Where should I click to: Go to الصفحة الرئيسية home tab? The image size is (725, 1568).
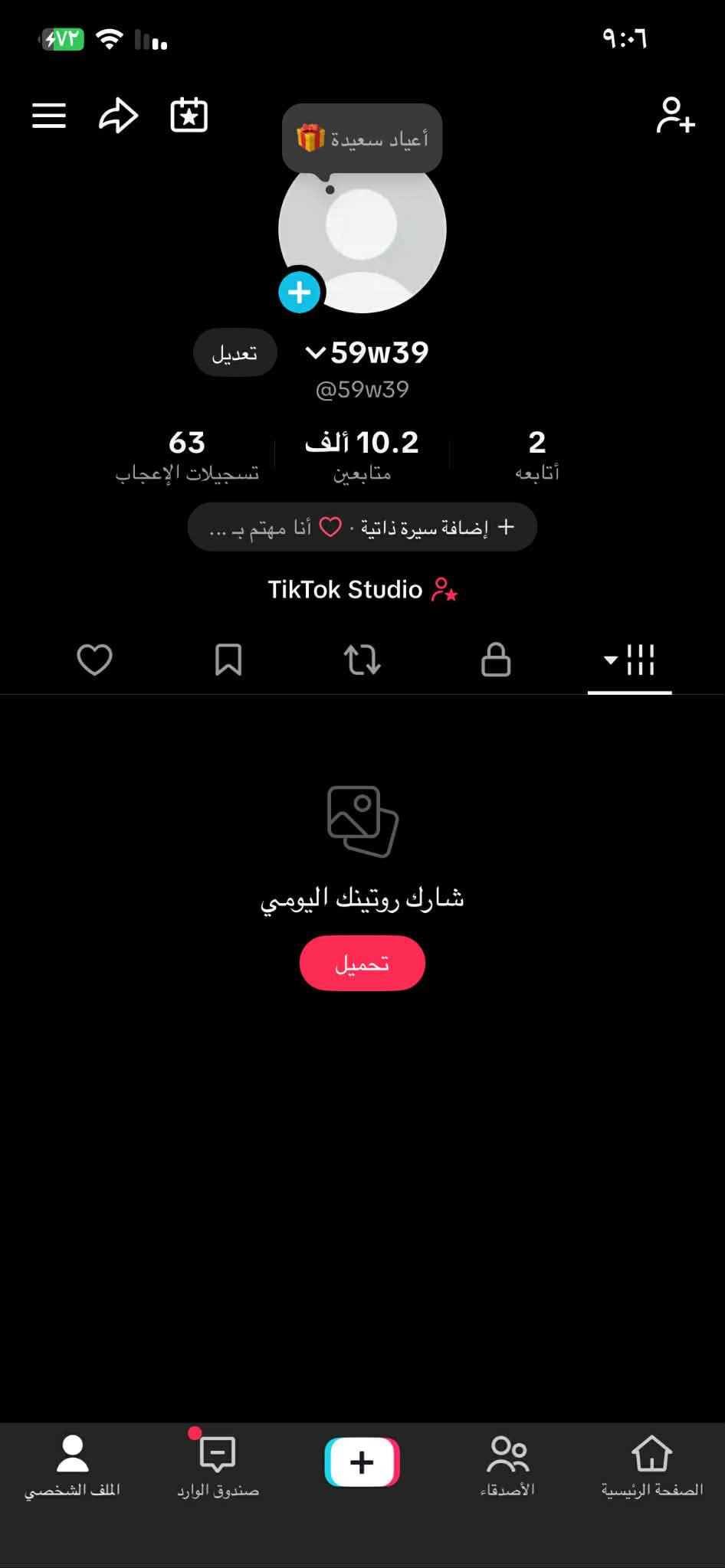651,1465
